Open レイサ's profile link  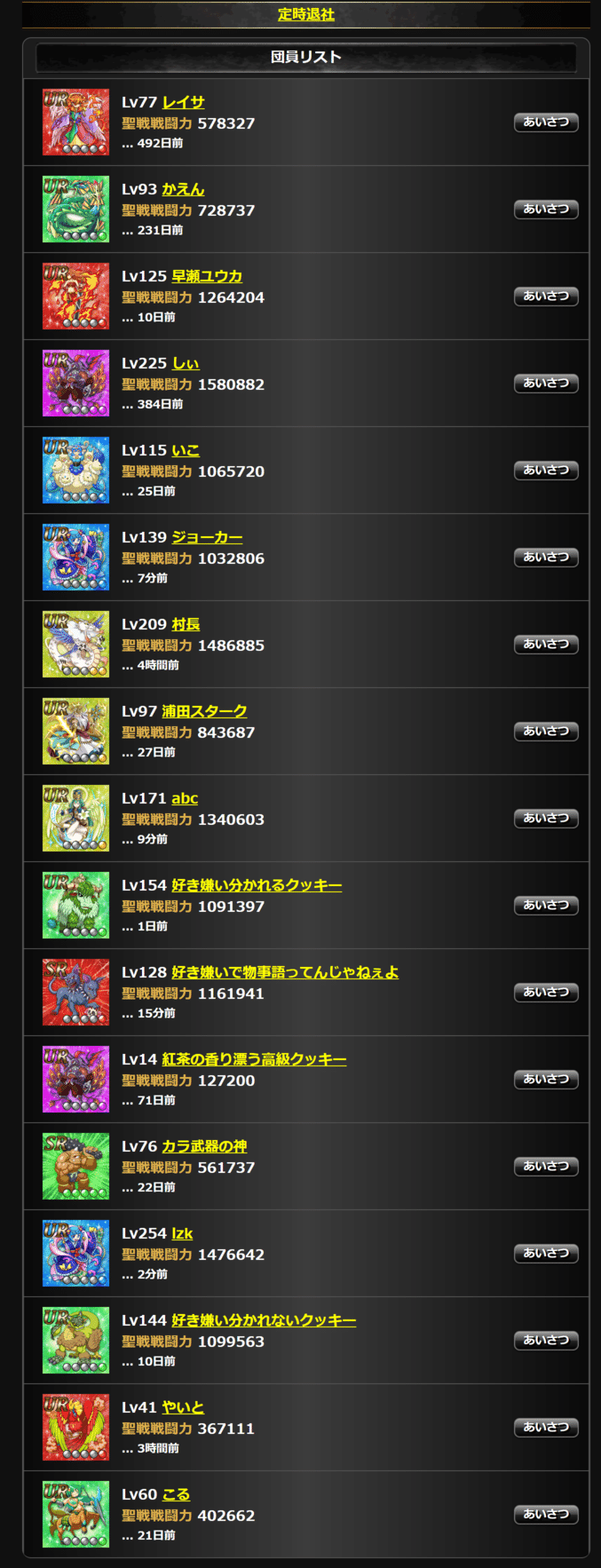(x=183, y=102)
